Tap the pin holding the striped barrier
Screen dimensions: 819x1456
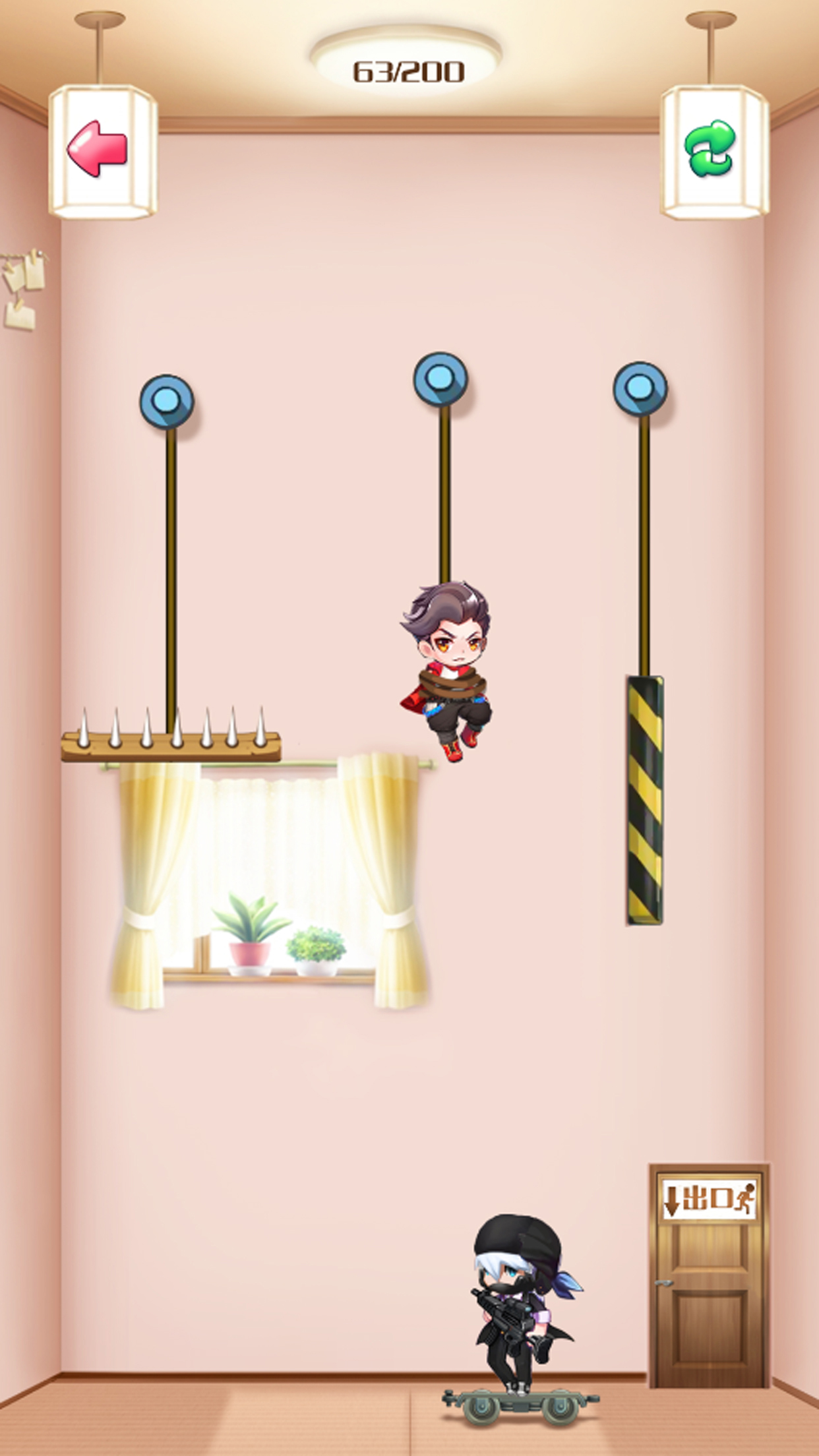click(x=639, y=388)
